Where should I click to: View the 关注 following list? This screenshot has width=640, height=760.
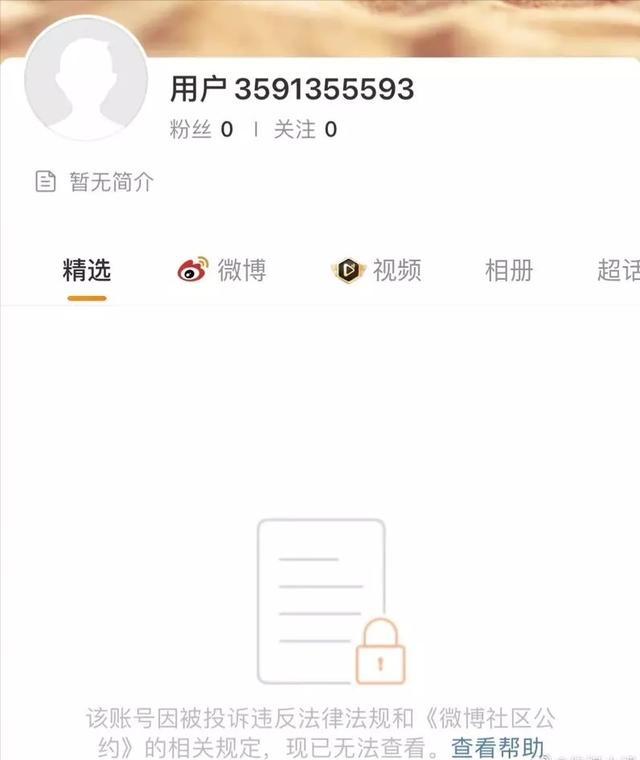coord(305,130)
